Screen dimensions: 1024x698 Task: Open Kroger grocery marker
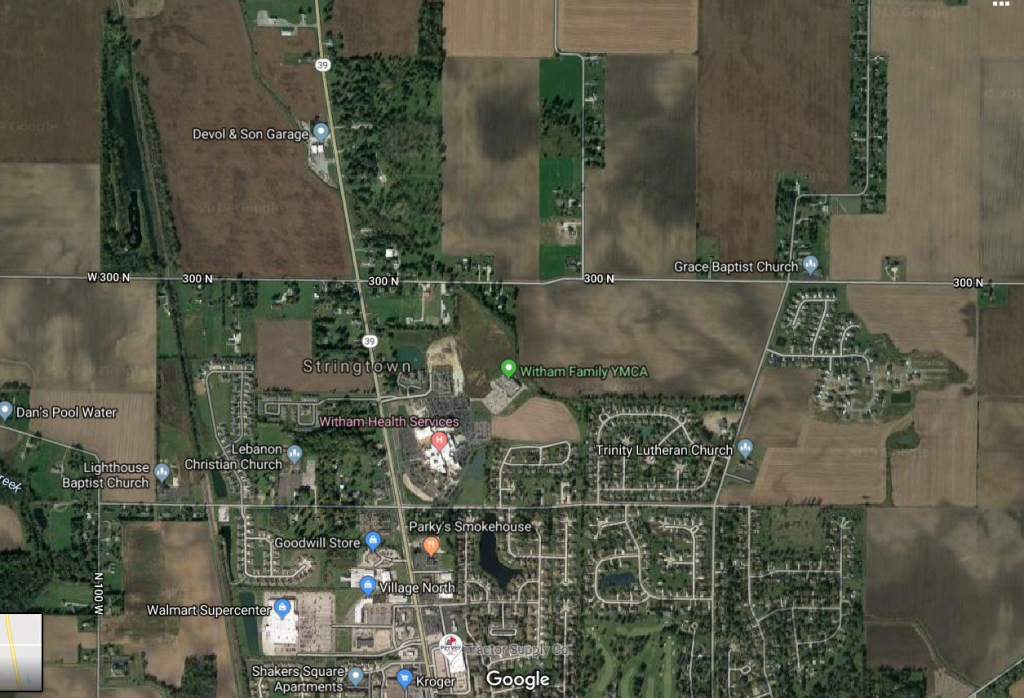pyautogui.click(x=405, y=679)
